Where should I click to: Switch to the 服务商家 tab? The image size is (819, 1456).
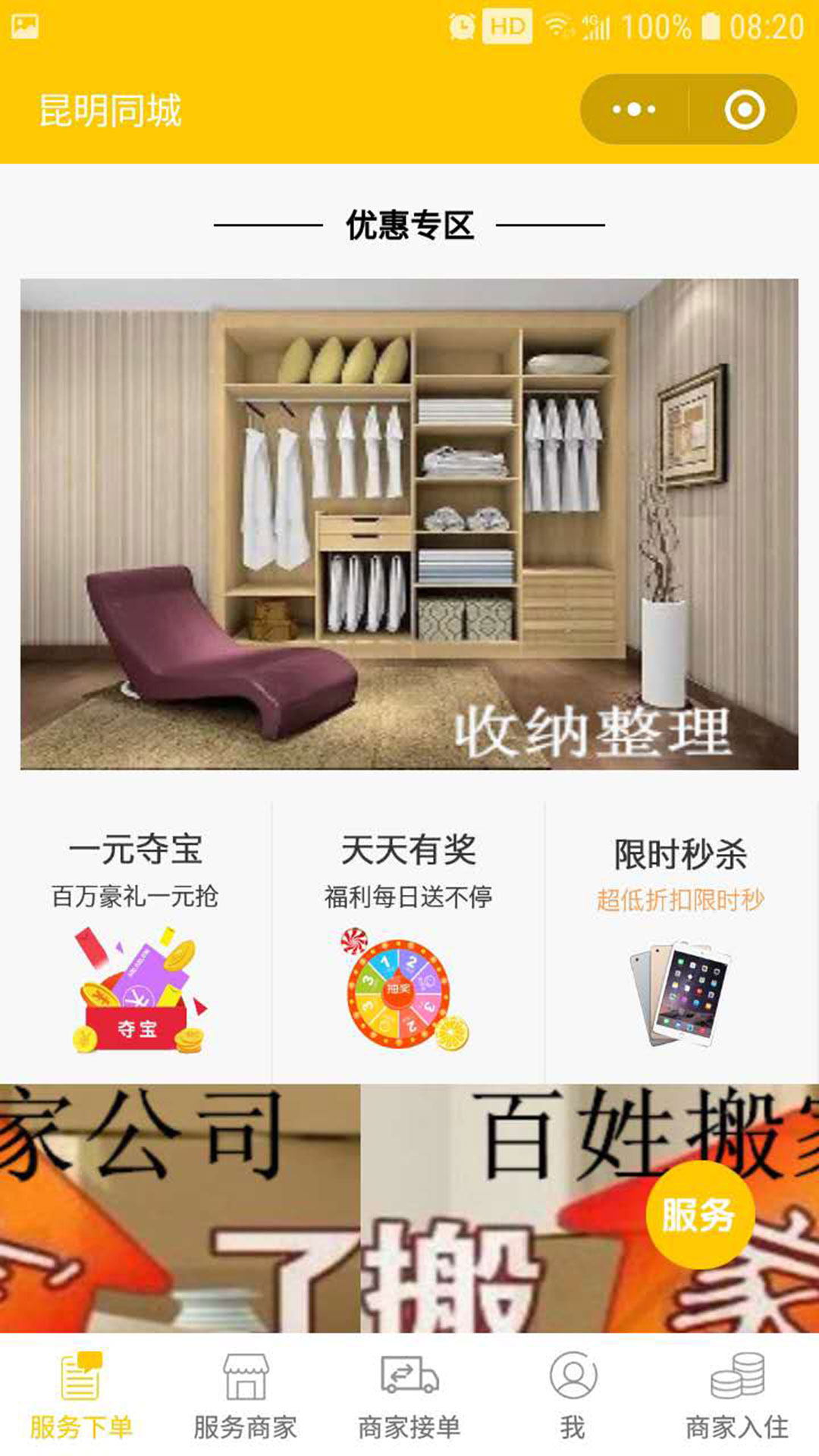pos(245,1395)
